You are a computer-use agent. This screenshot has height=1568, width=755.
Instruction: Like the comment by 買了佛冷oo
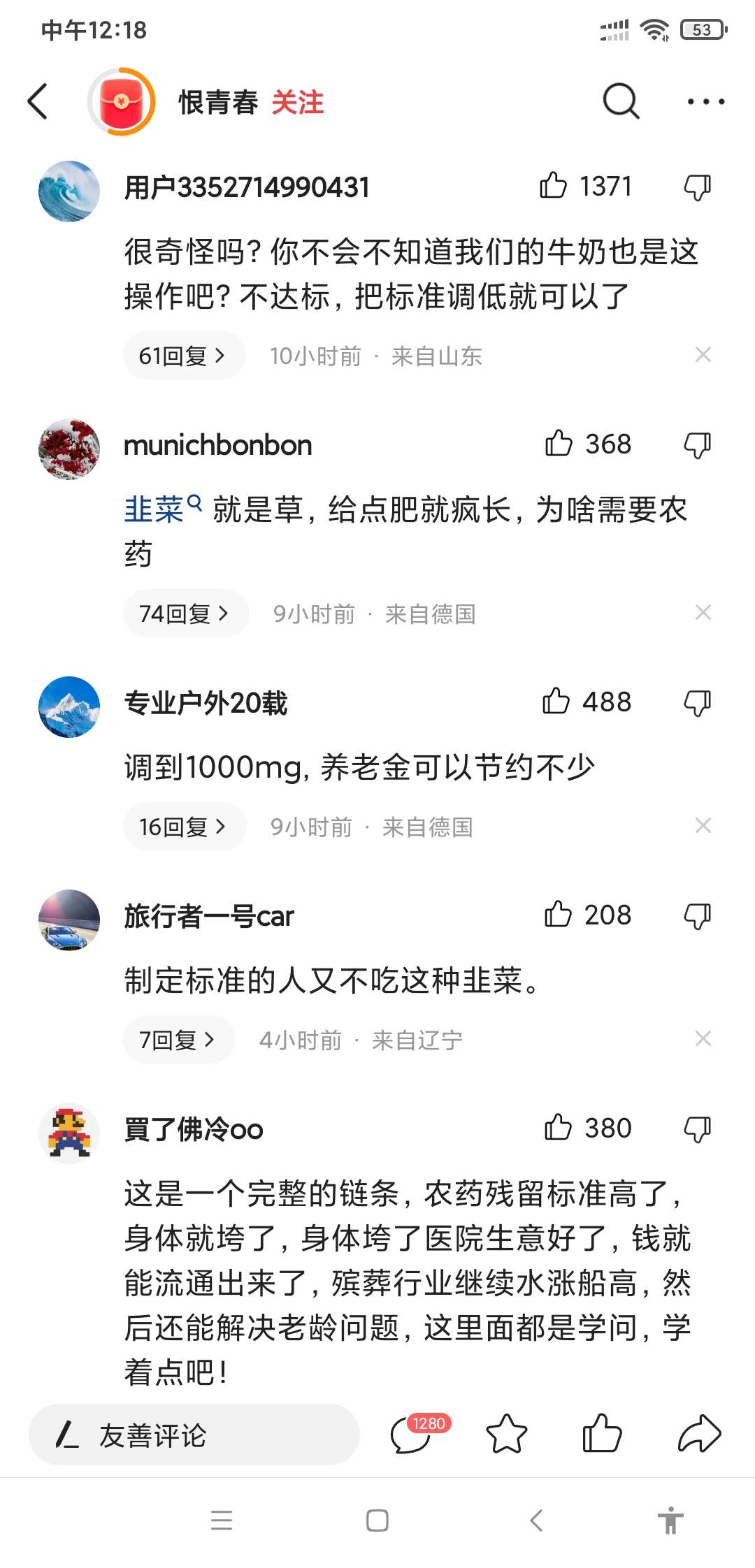coord(558,1128)
